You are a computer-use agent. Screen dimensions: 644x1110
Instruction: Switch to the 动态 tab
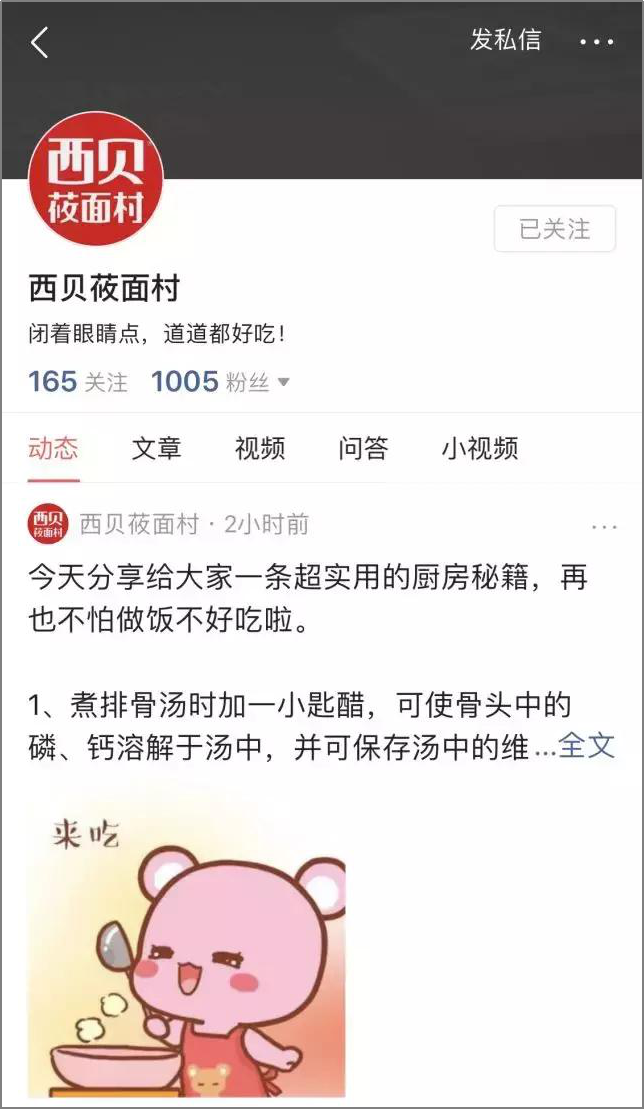(53, 448)
